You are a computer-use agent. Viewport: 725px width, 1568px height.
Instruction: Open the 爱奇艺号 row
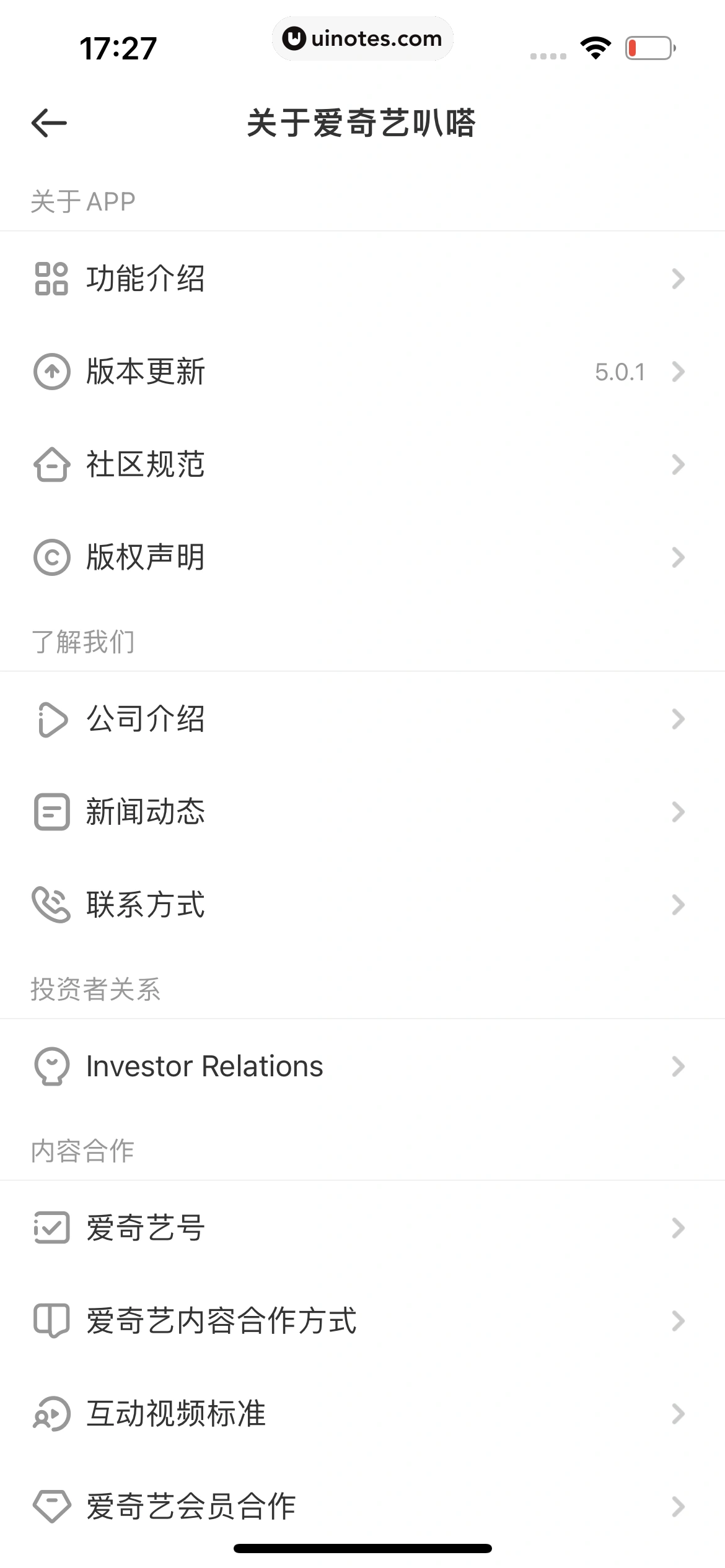(x=362, y=1228)
